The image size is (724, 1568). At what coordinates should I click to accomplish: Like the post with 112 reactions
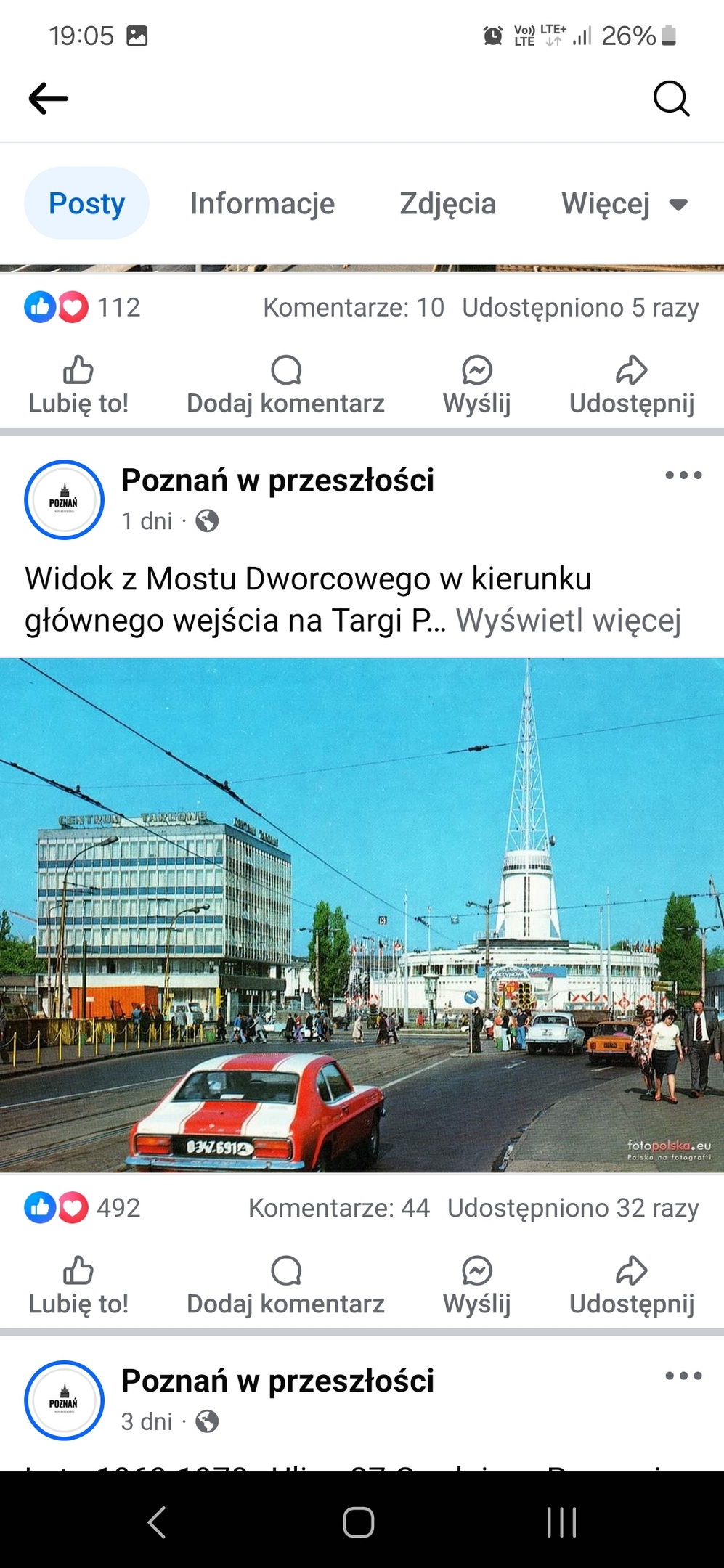pyautogui.click(x=78, y=385)
